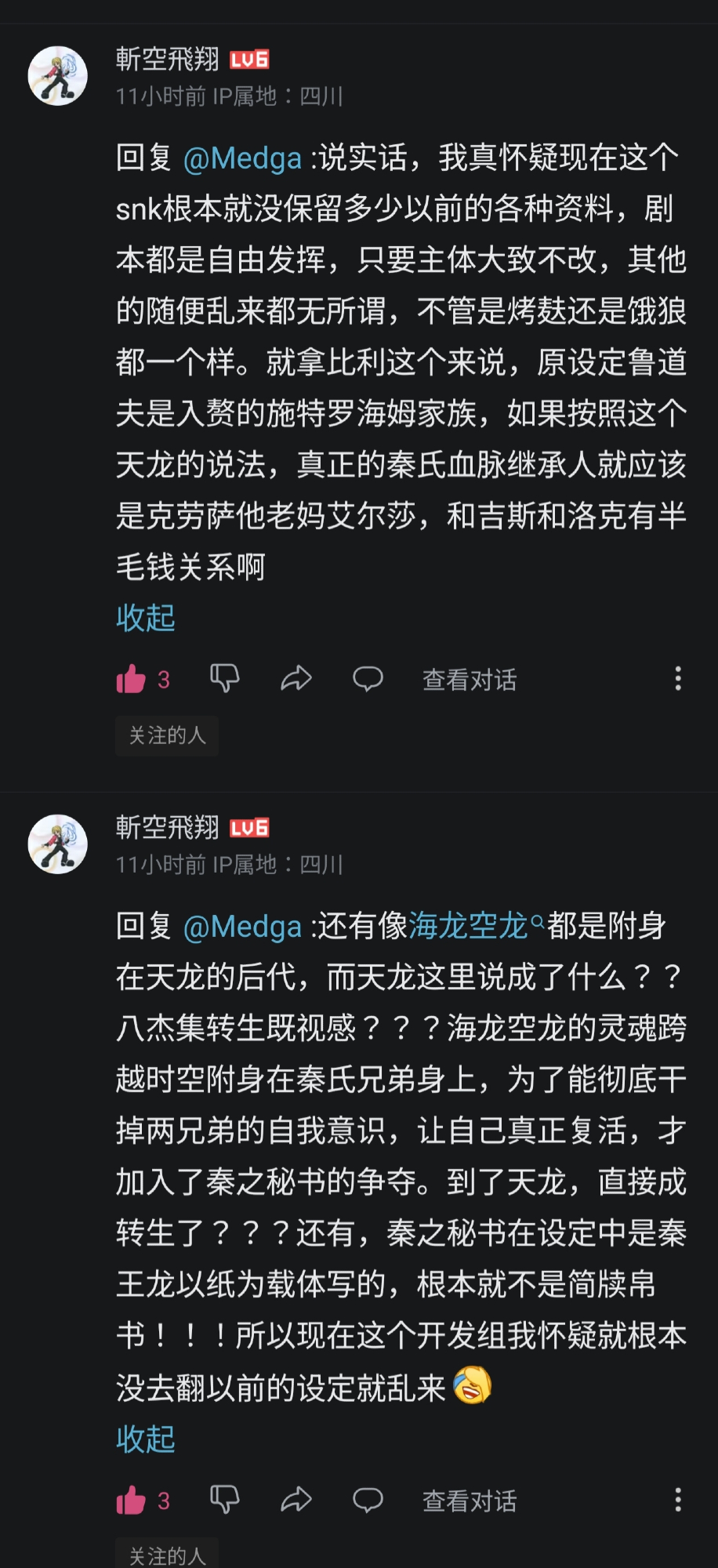Reply to the comment beginning 说实话，我真怀疑

[368, 678]
